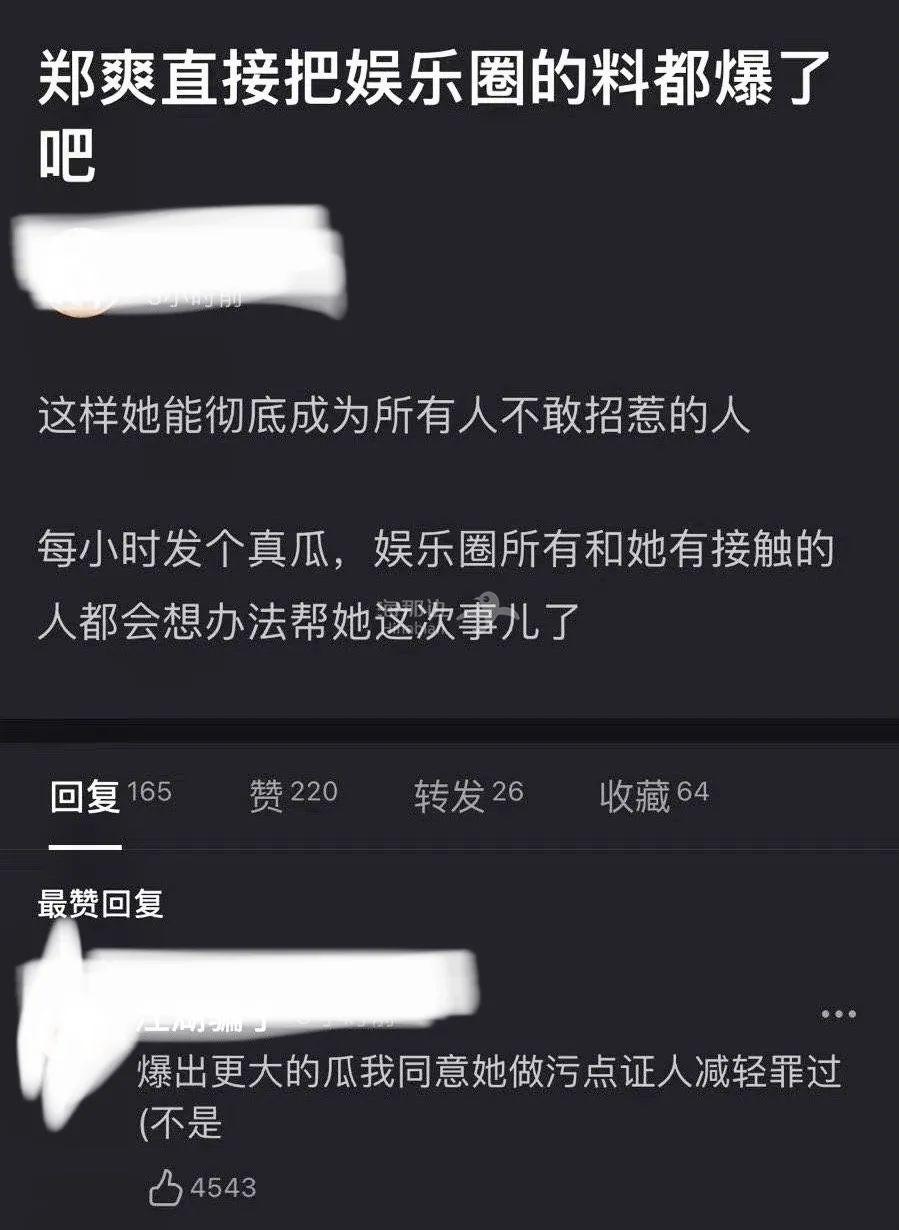Switch to the 赞 tab
This screenshot has width=899, height=1230.
point(293,795)
